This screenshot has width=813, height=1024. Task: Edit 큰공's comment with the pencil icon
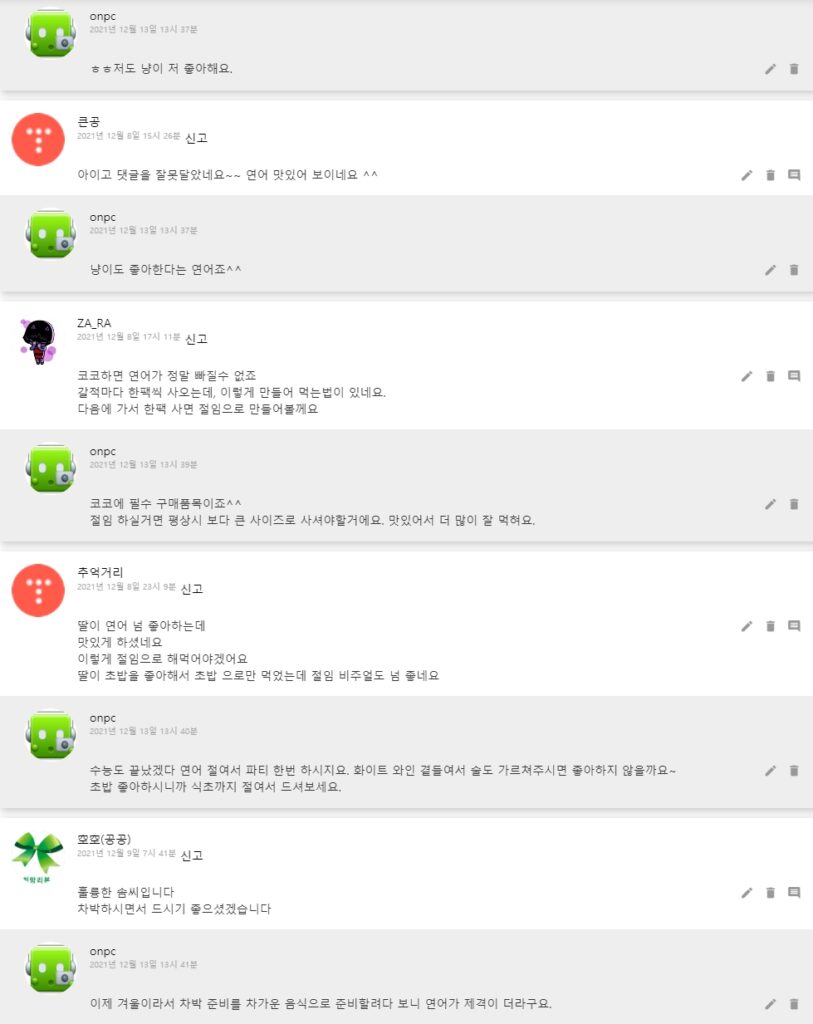[746, 175]
